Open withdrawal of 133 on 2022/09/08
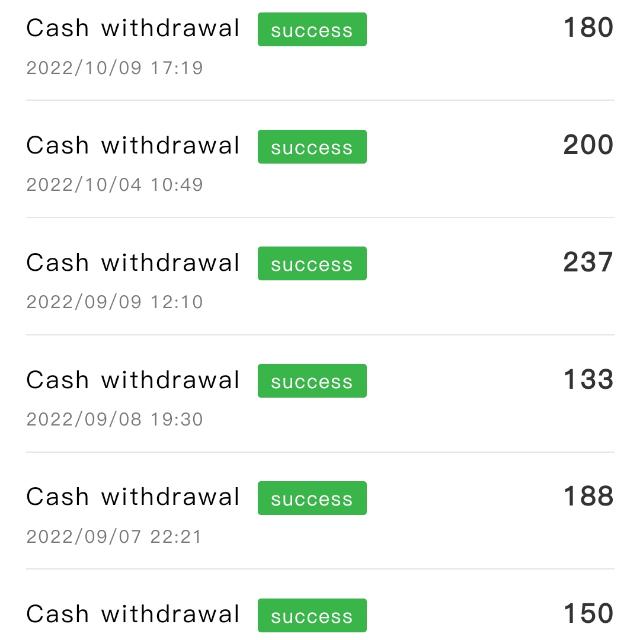Image resolution: width=640 pixels, height=640 pixels. tap(320, 396)
